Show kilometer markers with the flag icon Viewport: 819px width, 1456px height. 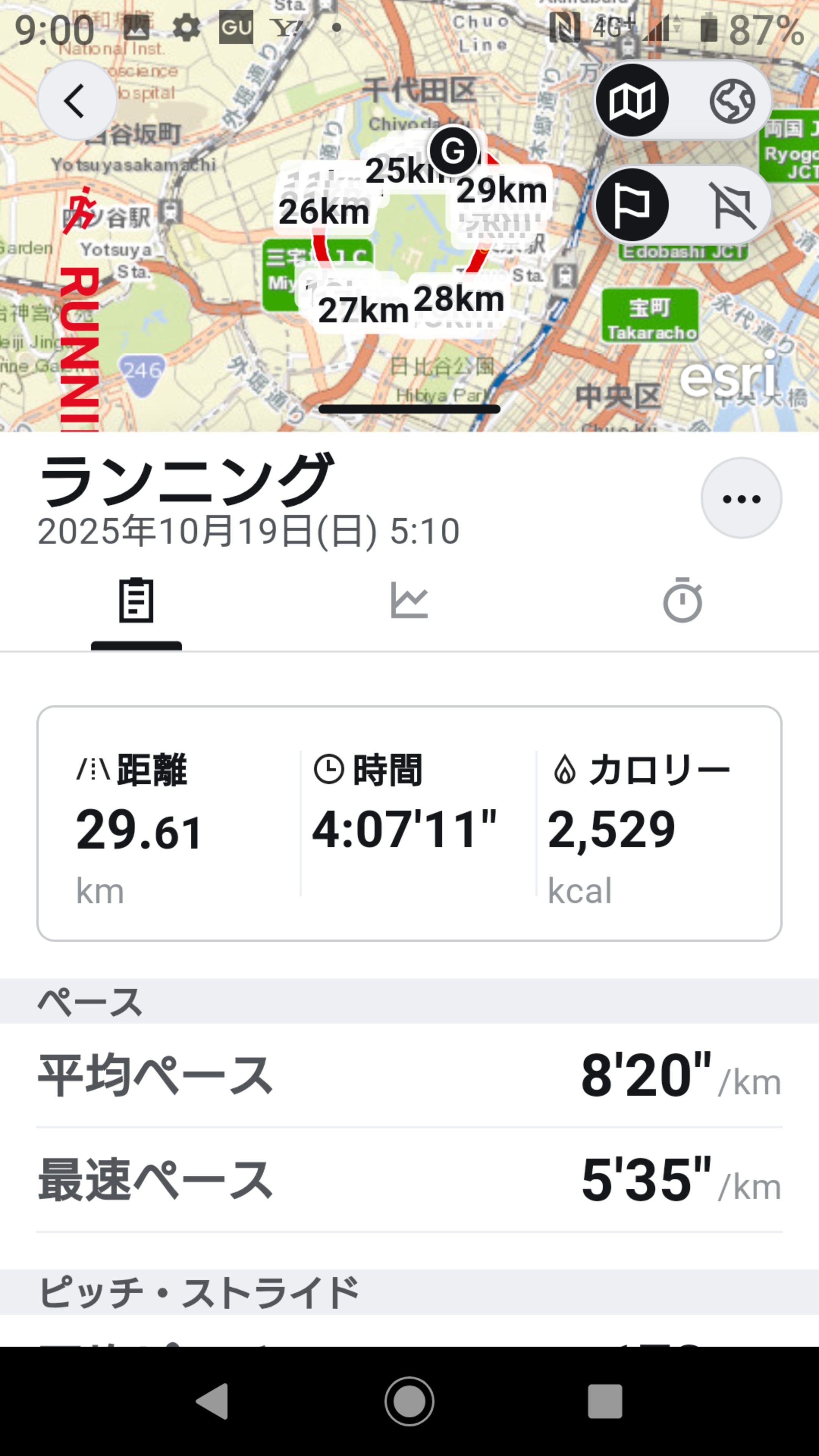632,205
